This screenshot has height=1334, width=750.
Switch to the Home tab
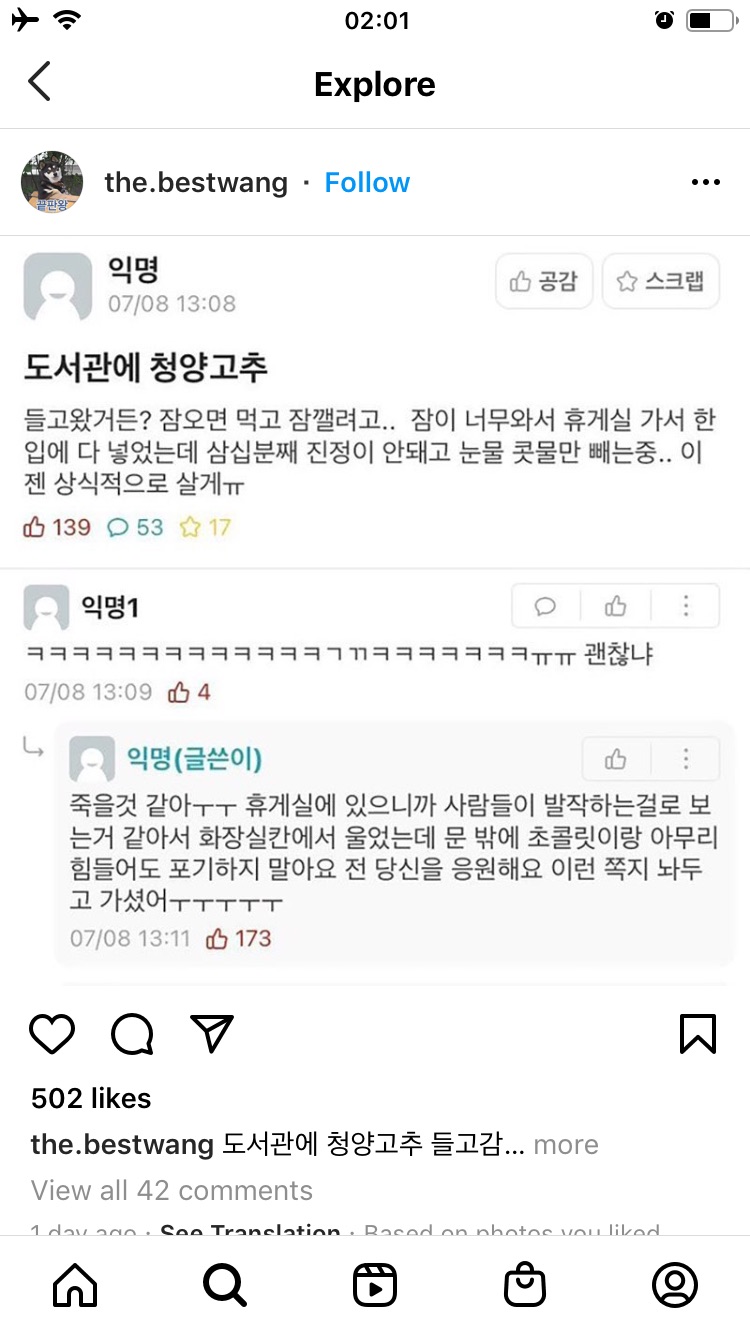[75, 1285]
